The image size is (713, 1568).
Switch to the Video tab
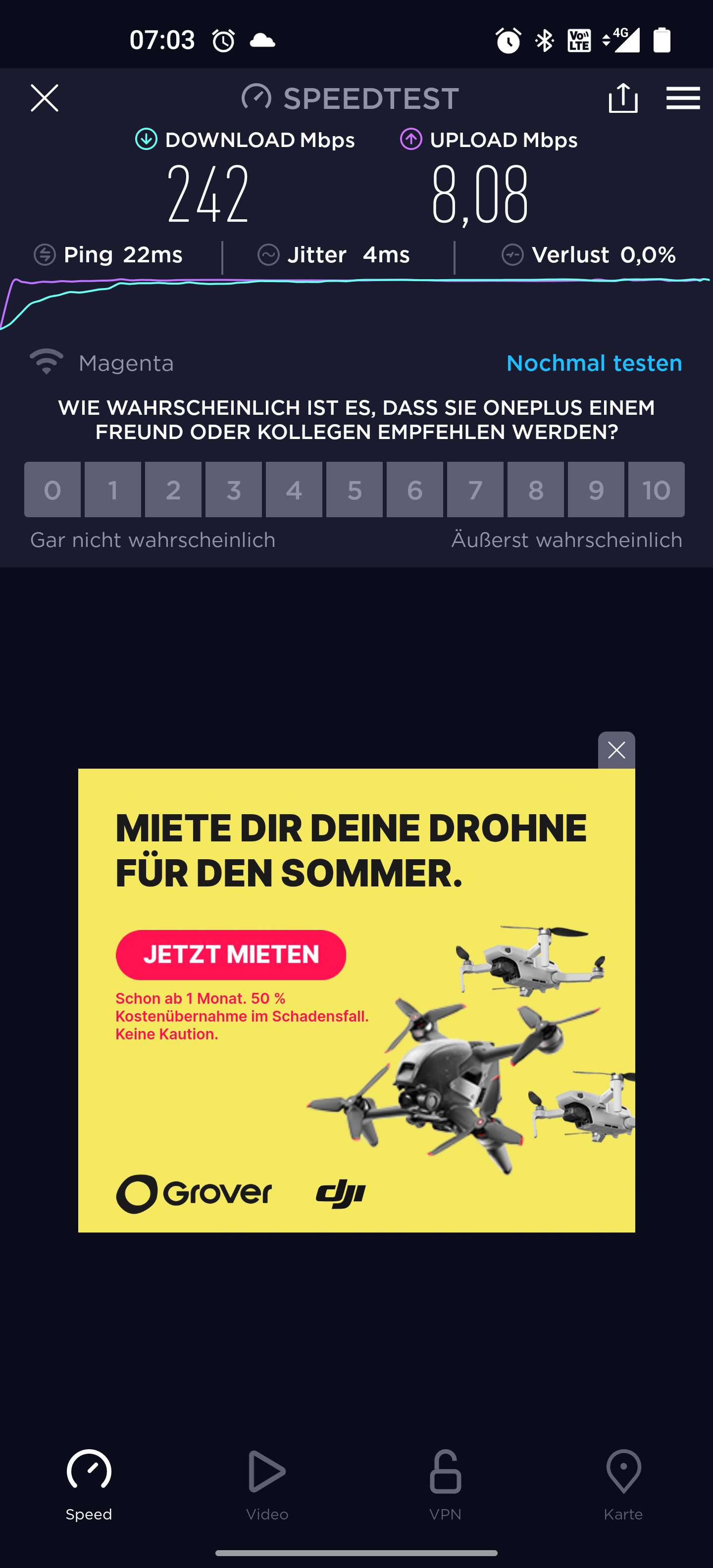[x=267, y=1484]
